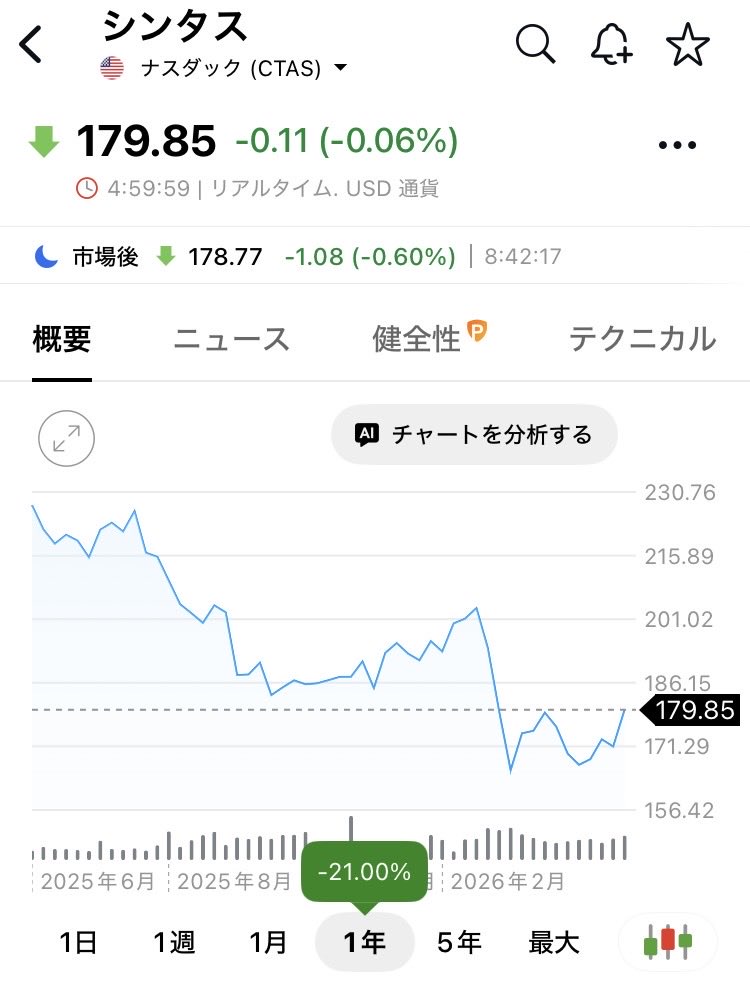Screen dimensions: 750x988
Task: Open the three-dot overflow menu
Action: tap(677, 145)
